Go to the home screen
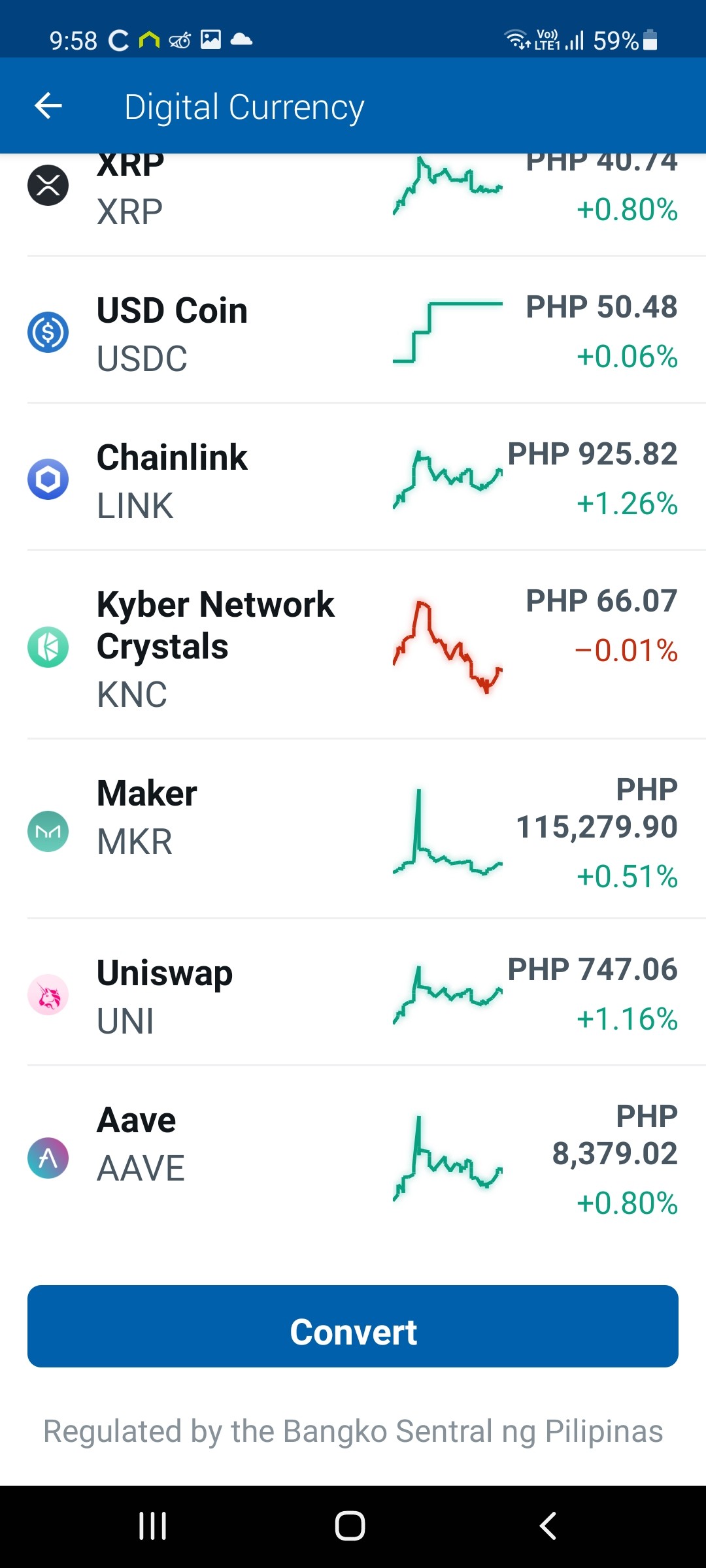 pyautogui.click(x=350, y=1526)
